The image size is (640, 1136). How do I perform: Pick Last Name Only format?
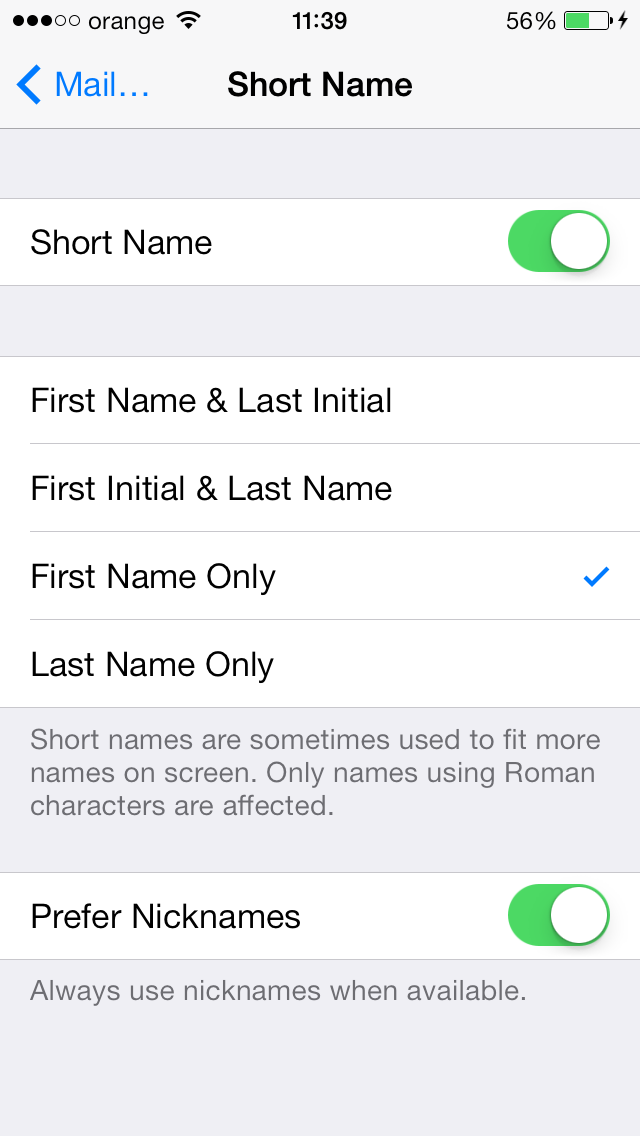pyautogui.click(x=320, y=664)
